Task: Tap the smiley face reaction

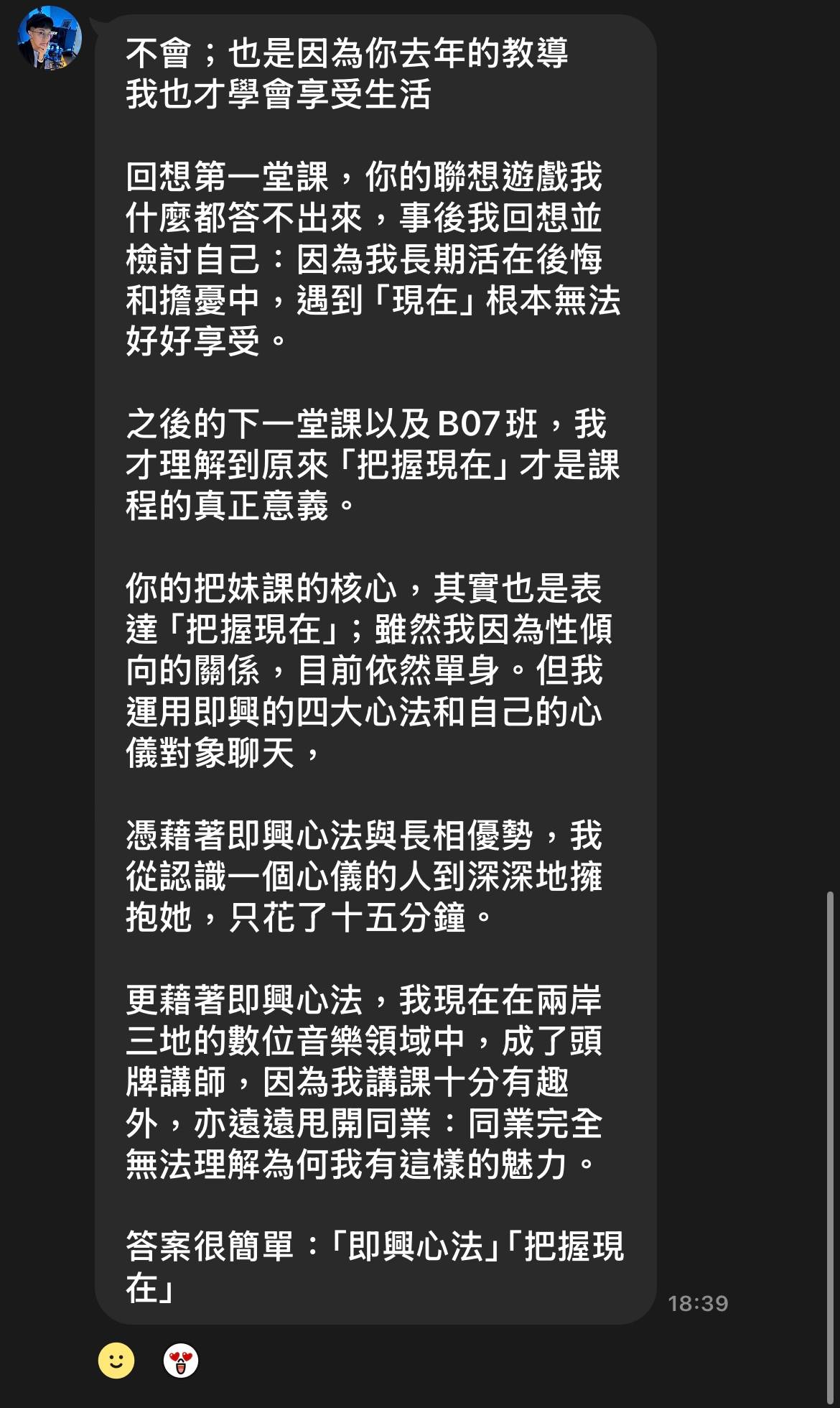Action: (116, 1361)
